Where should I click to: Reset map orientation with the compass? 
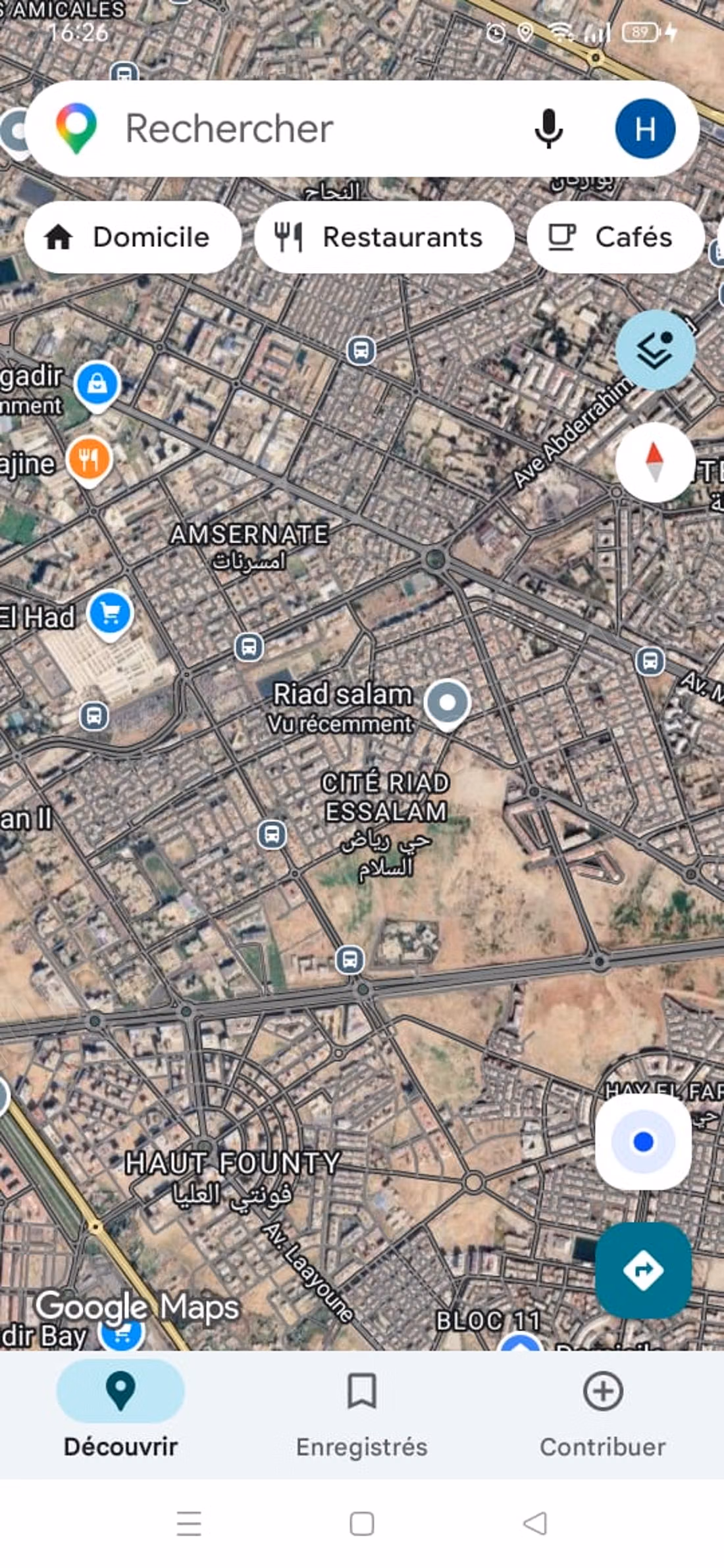(656, 463)
